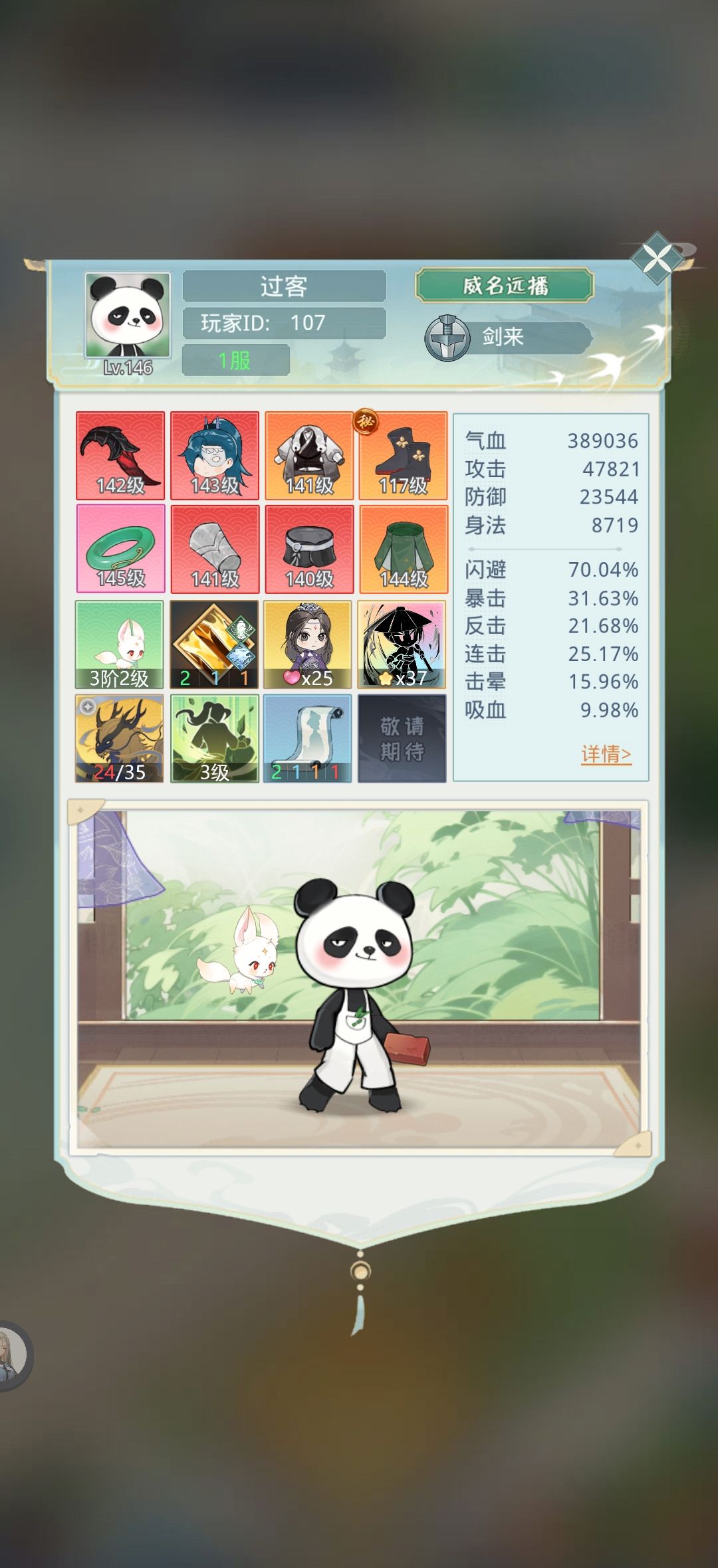Open the 3级 green silhouette skill tile

tap(214, 739)
